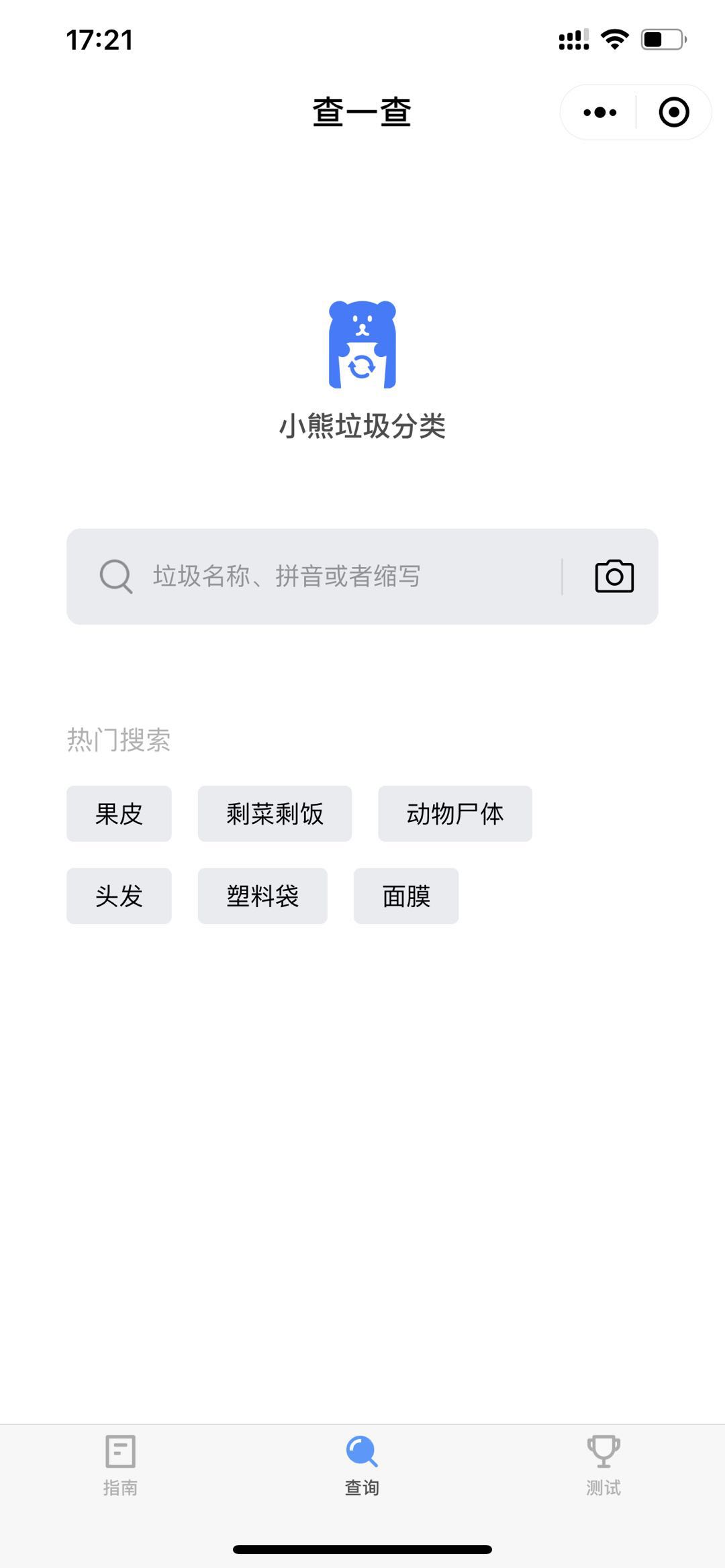This screenshot has height=1568, width=725.
Task: Close the mini program via circle button
Action: pos(674,112)
